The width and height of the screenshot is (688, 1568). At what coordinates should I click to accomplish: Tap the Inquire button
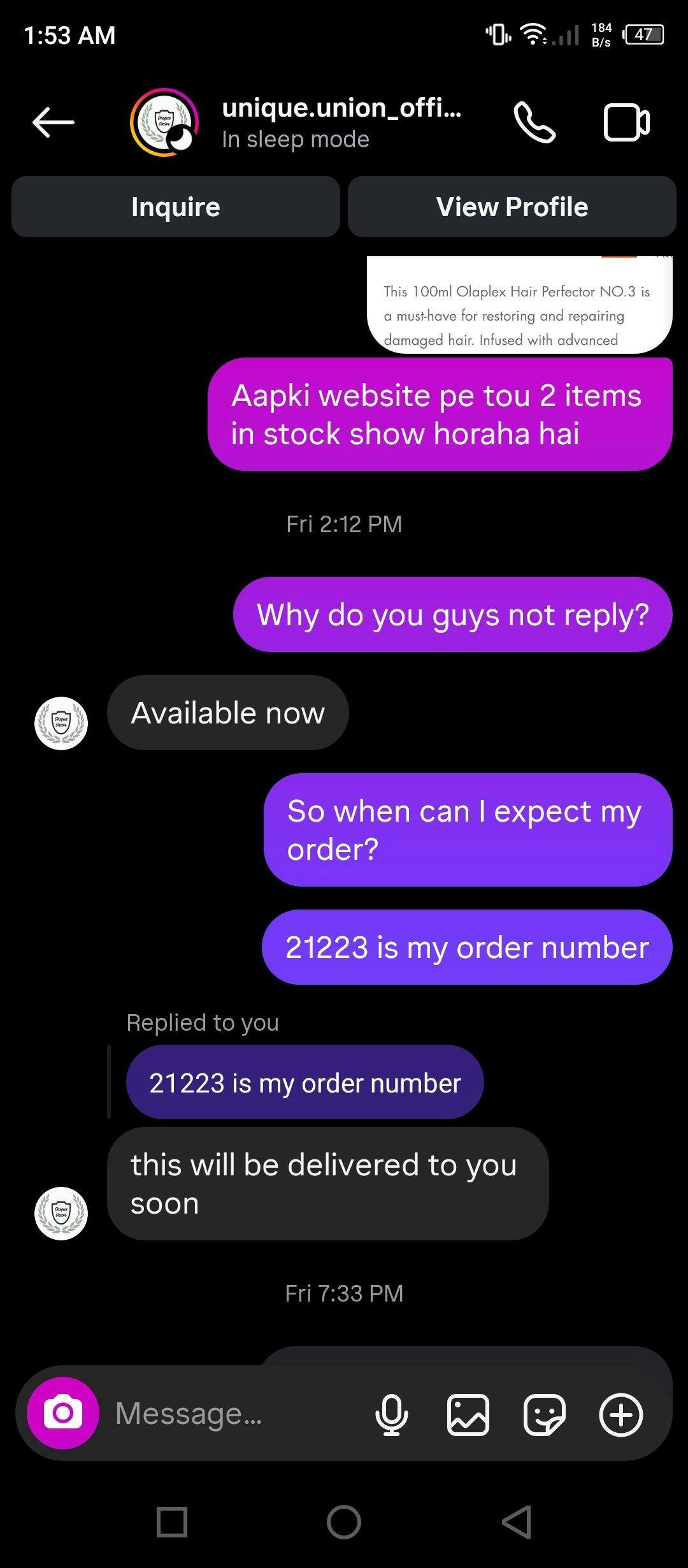pyautogui.click(x=176, y=207)
